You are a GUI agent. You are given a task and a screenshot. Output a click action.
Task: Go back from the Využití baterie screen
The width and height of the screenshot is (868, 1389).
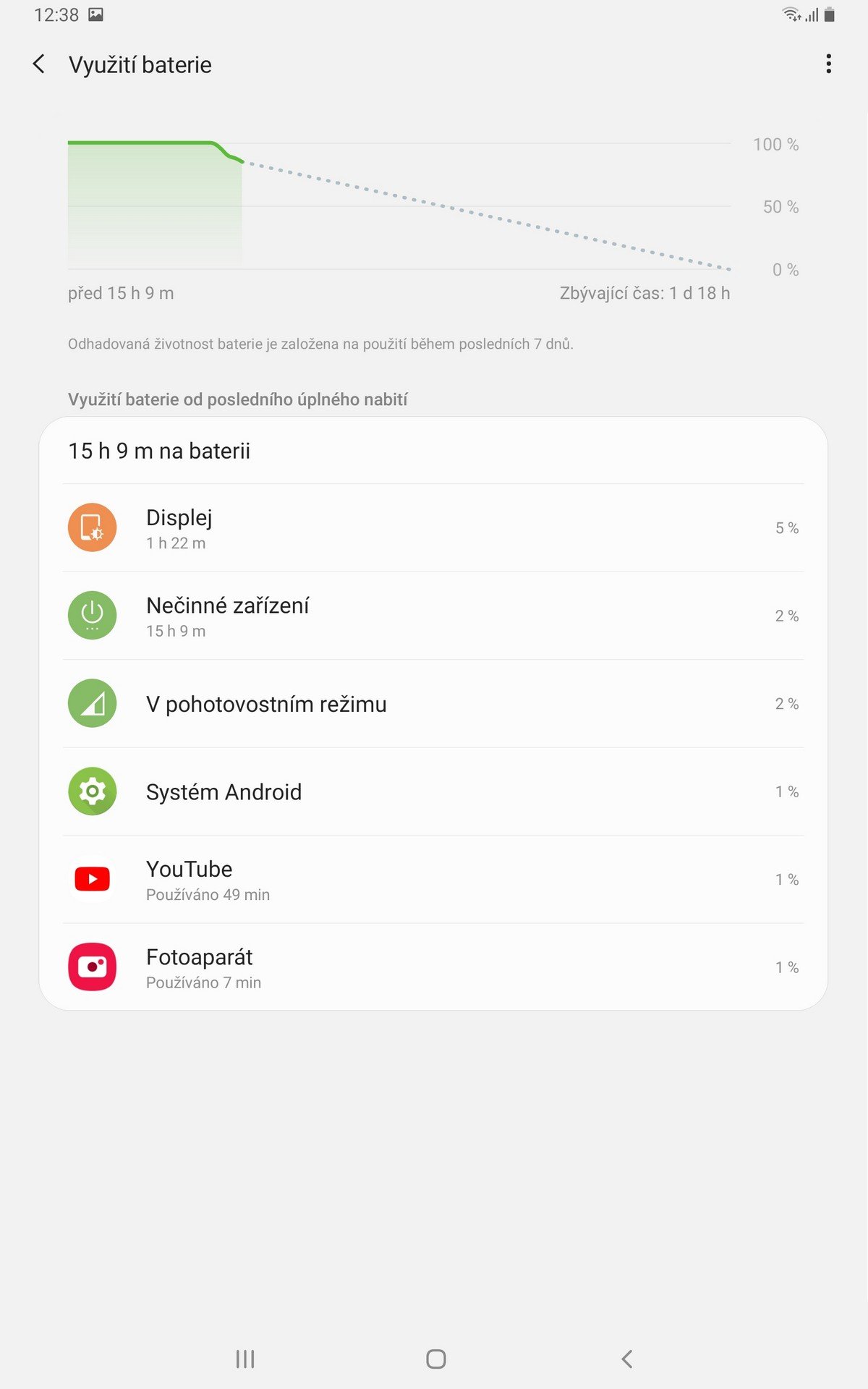(39, 64)
